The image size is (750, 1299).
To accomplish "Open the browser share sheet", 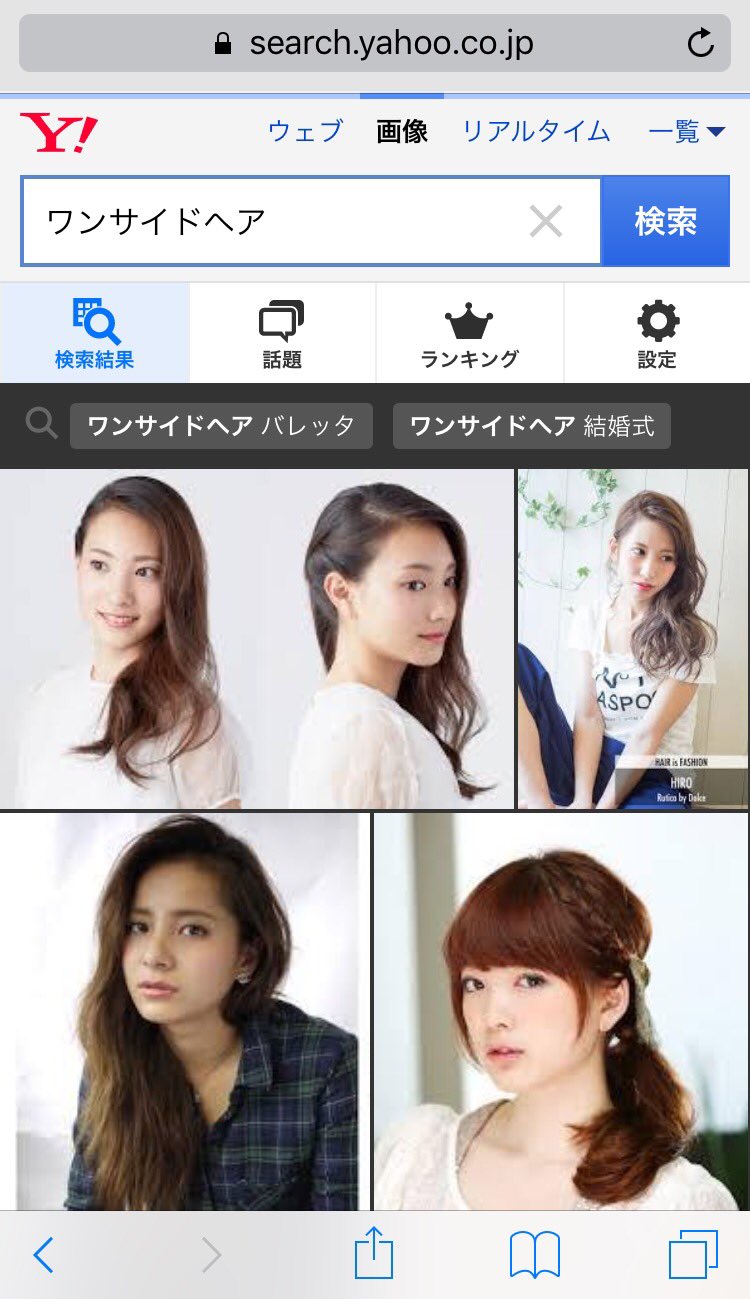I will click(374, 1254).
